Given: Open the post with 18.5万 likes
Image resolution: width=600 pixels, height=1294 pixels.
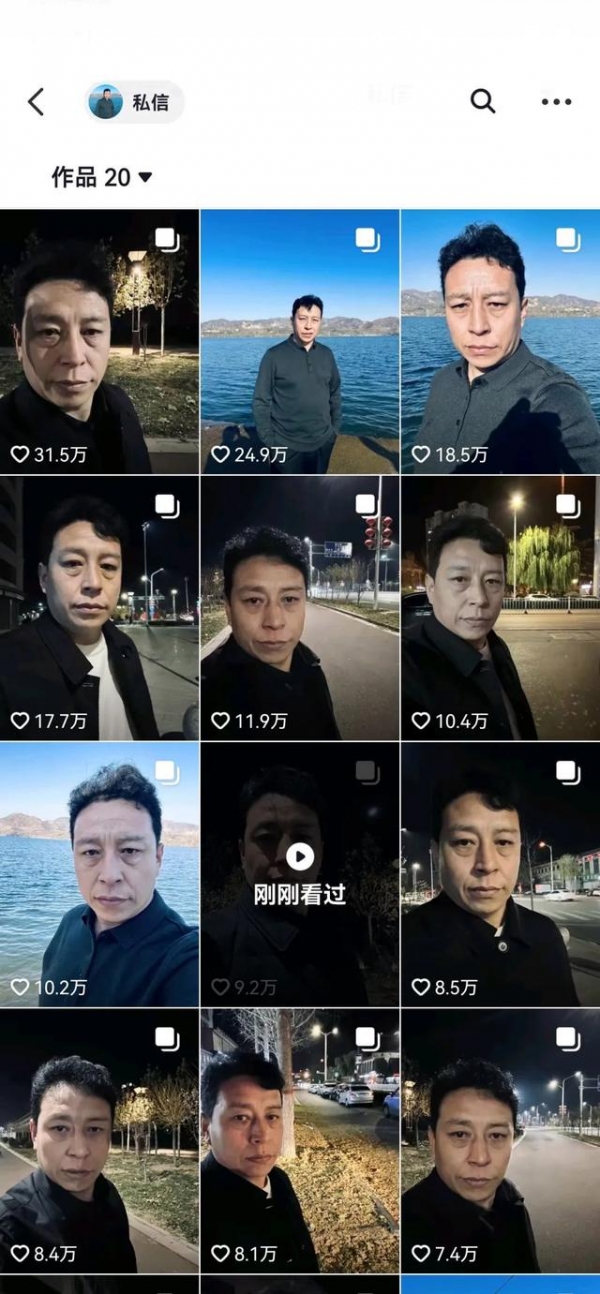Looking at the screenshot, I should [x=500, y=341].
